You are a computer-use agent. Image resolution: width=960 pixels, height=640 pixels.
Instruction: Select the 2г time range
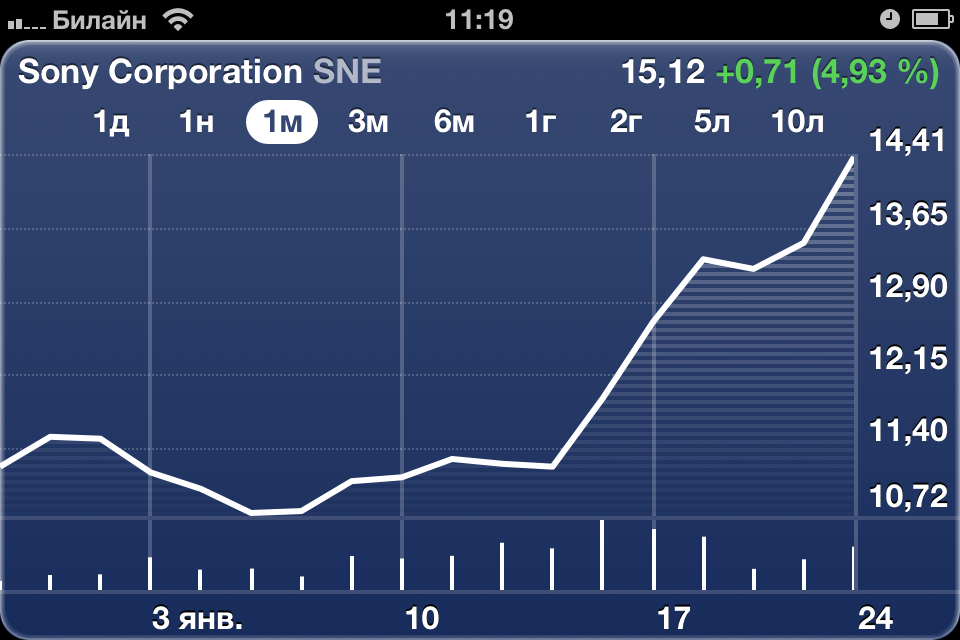click(x=626, y=123)
